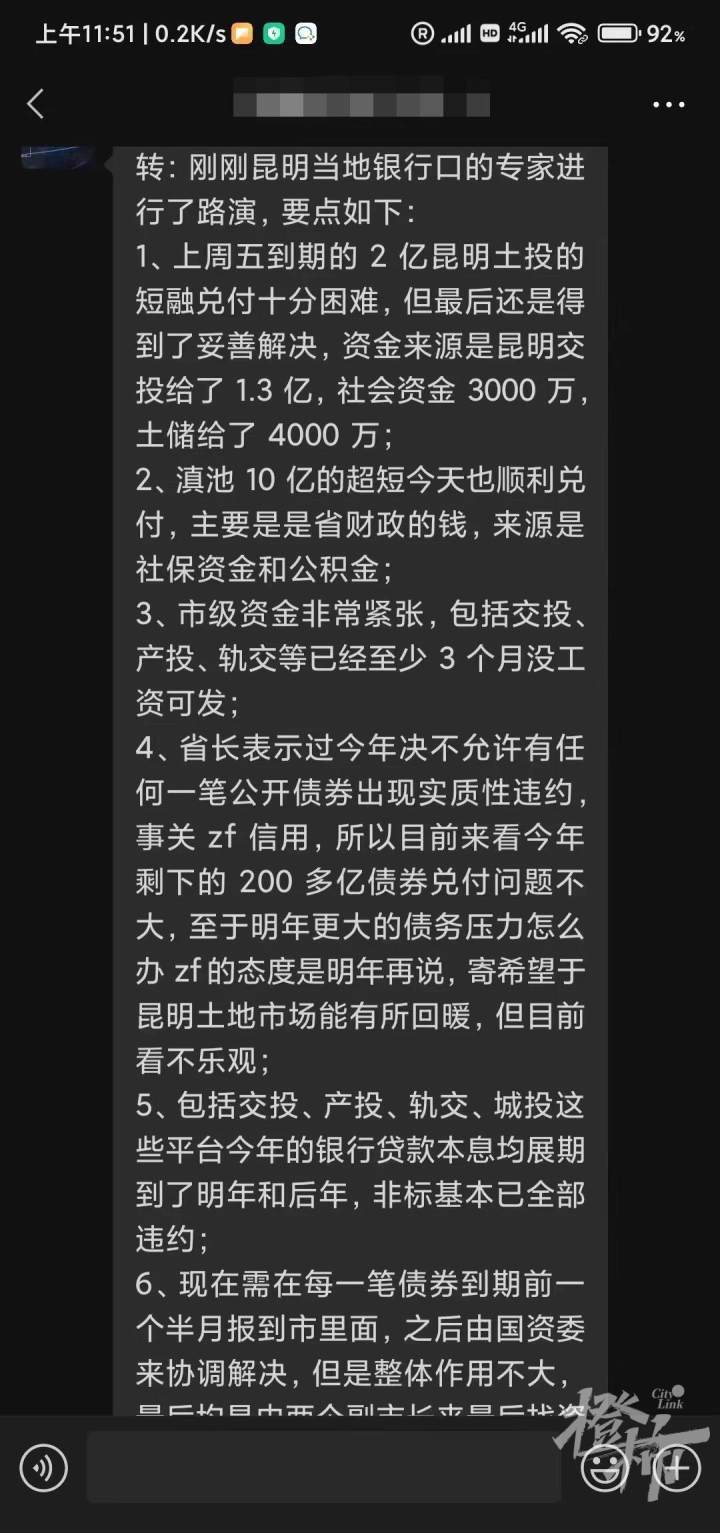Tap the message text input field

click(325, 1468)
